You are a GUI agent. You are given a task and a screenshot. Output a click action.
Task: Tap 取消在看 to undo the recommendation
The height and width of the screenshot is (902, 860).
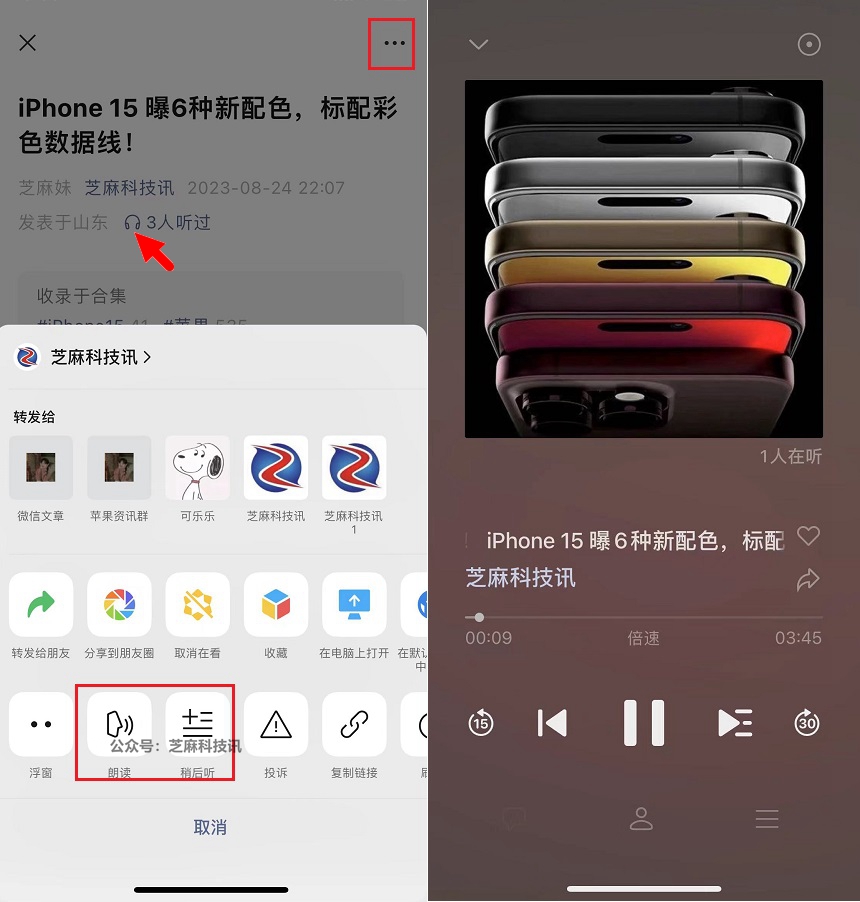click(197, 605)
